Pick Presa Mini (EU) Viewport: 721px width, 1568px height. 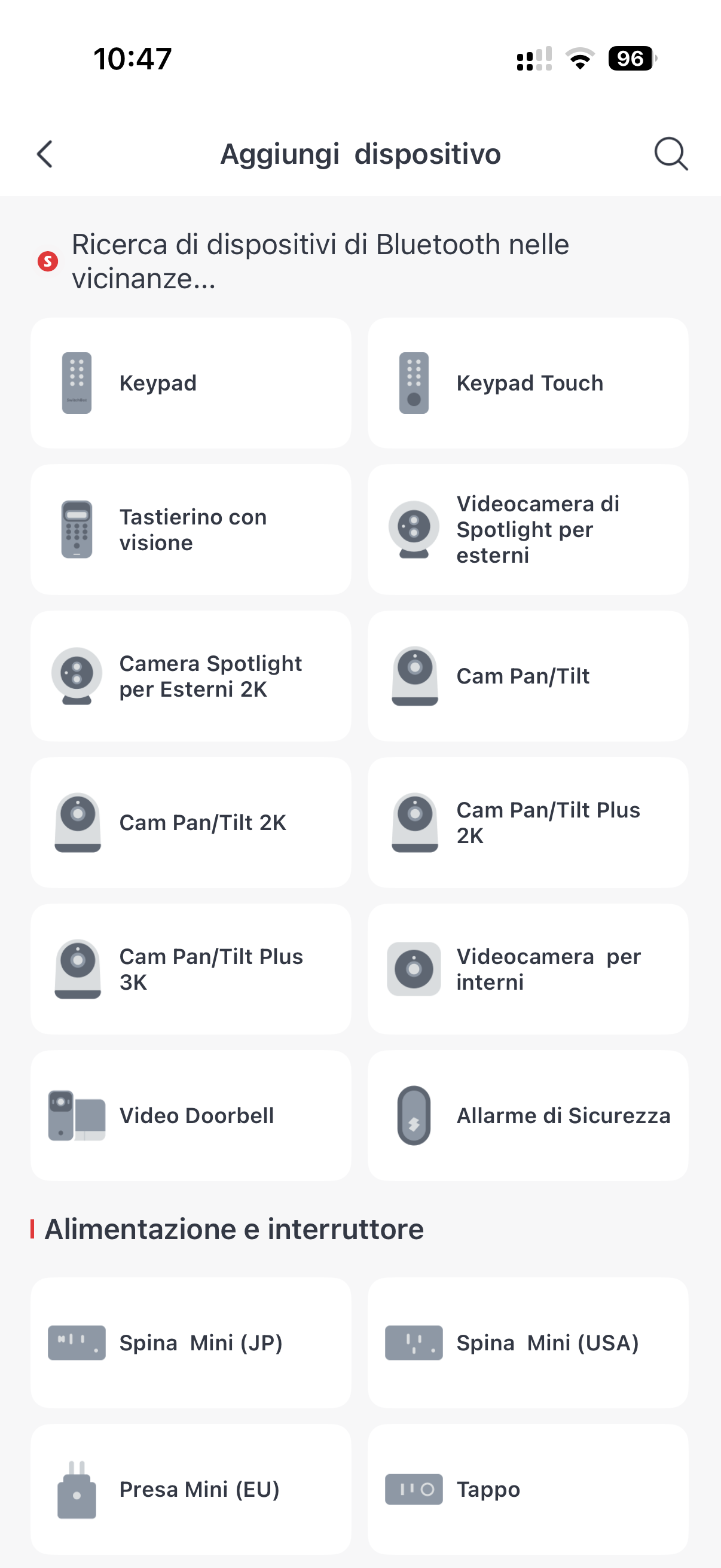(191, 1489)
